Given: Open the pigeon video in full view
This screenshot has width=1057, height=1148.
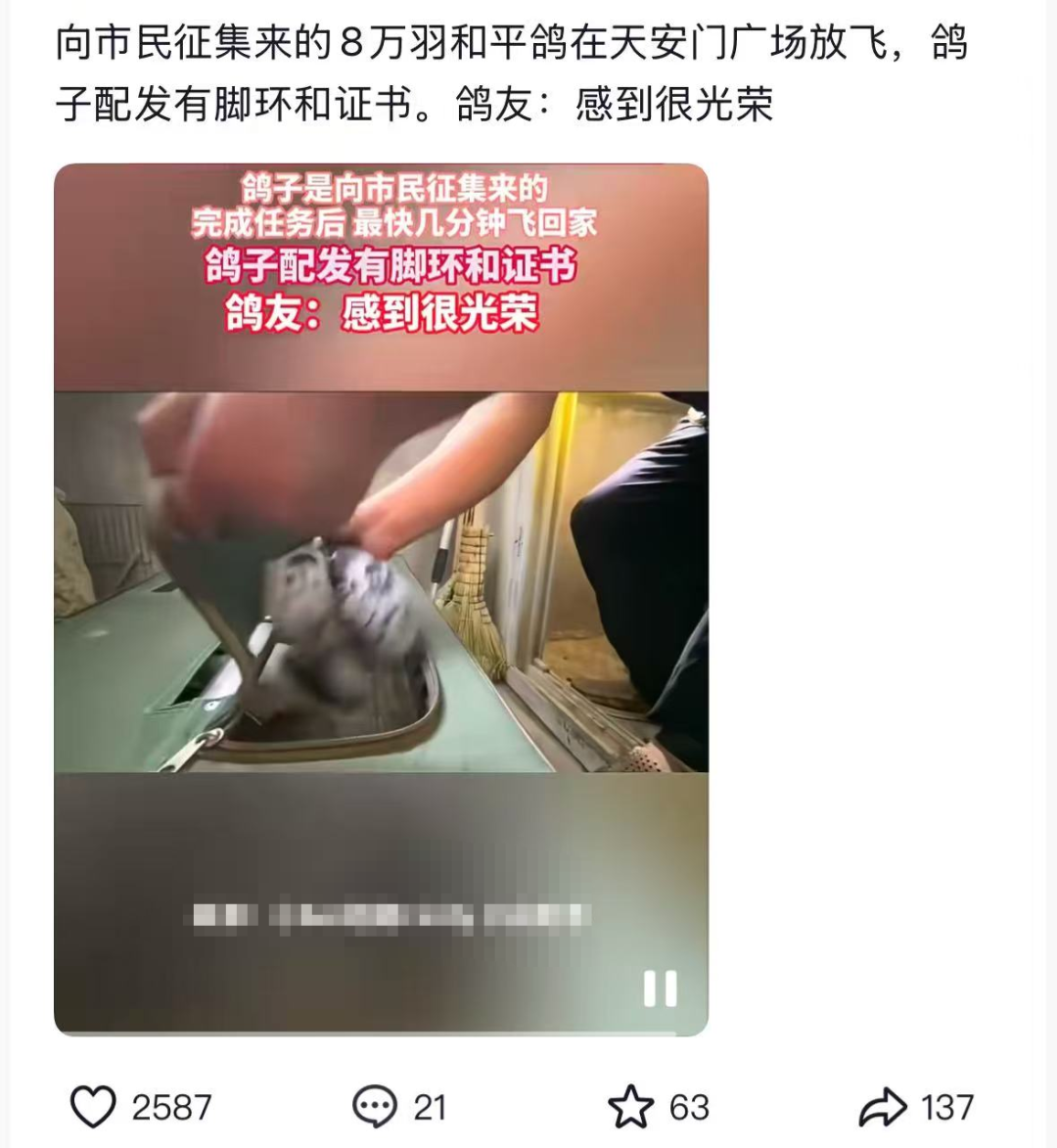Looking at the screenshot, I should click(x=381, y=587).
